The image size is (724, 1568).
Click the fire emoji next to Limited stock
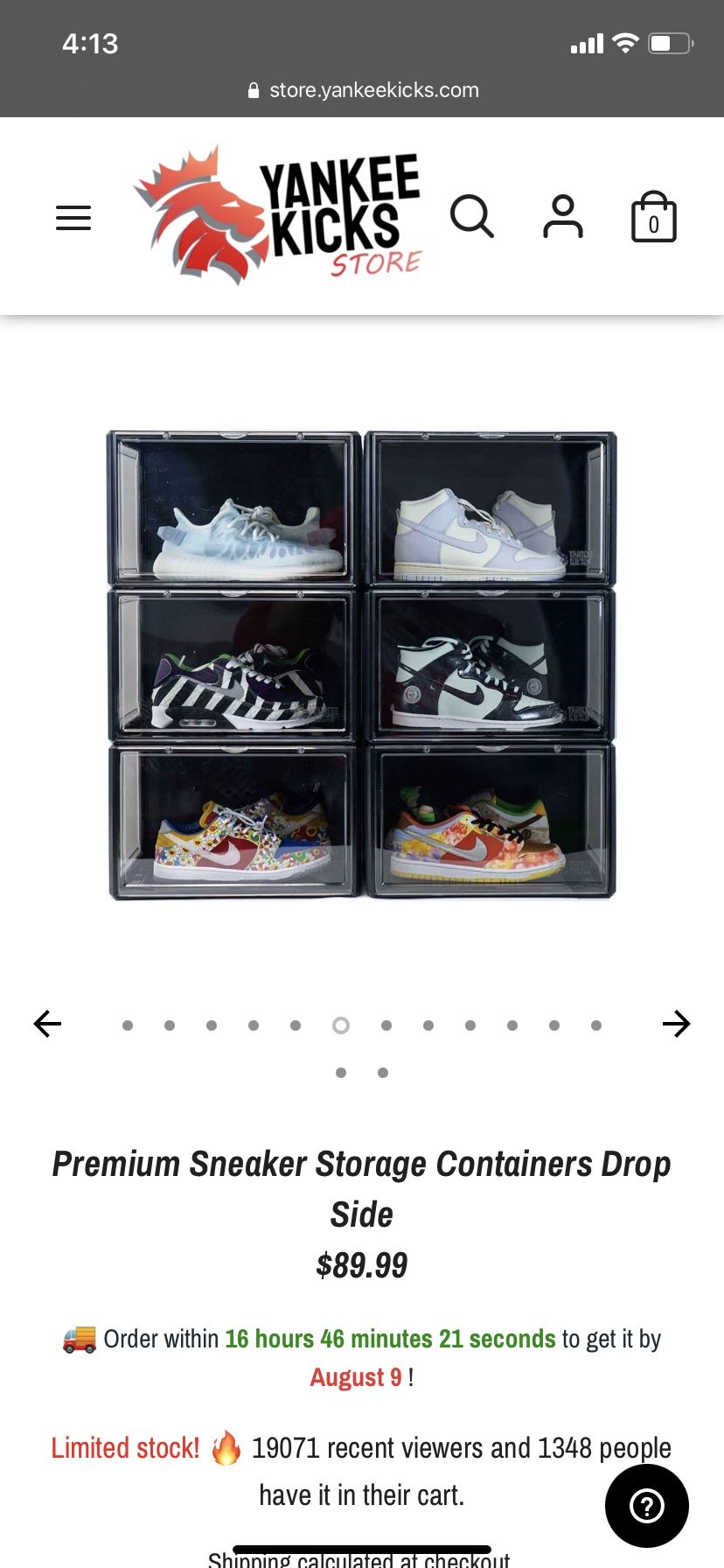tap(226, 1448)
